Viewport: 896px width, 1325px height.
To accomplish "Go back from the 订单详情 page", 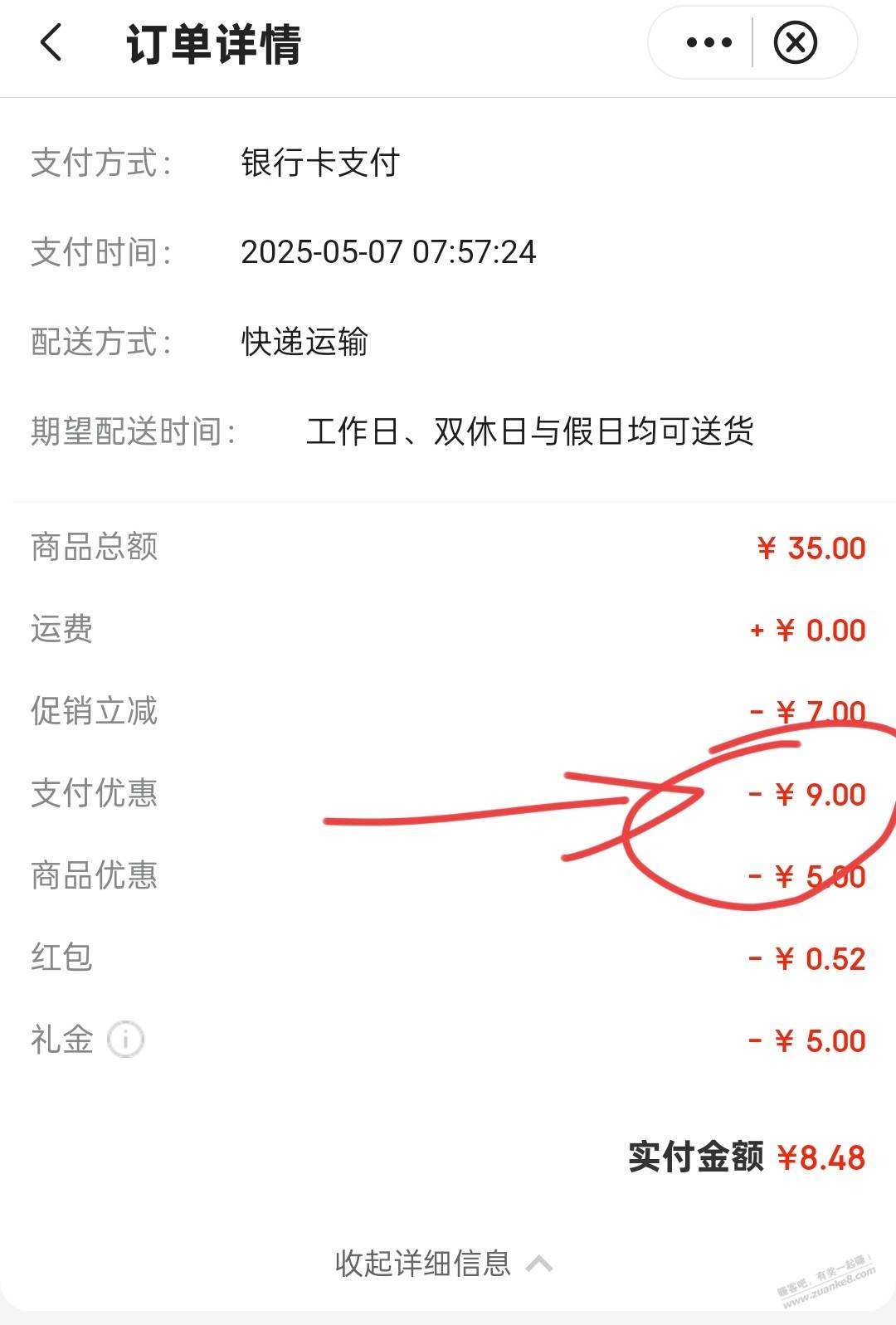I will (51, 42).
